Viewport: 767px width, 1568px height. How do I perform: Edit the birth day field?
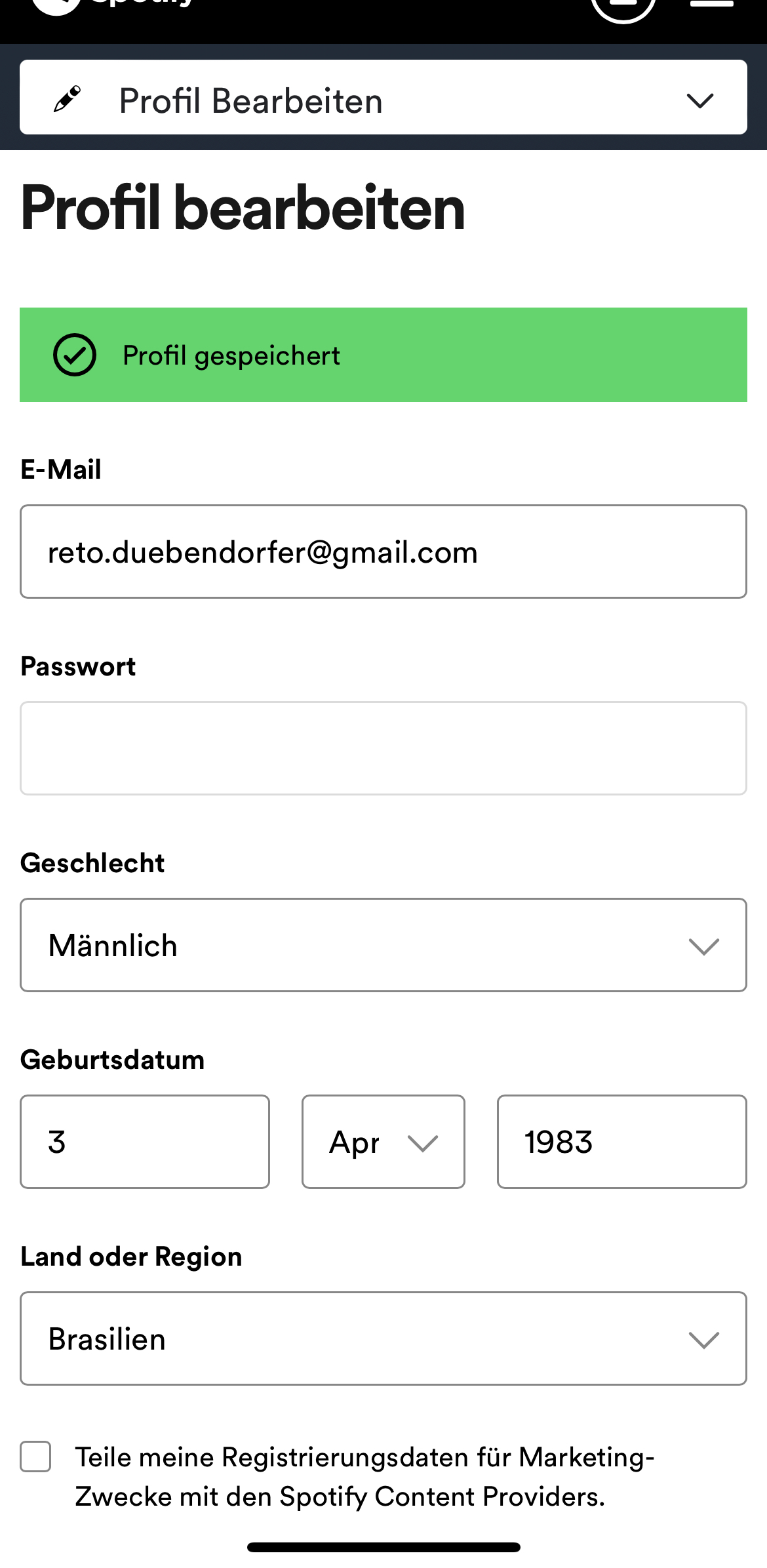145,1142
